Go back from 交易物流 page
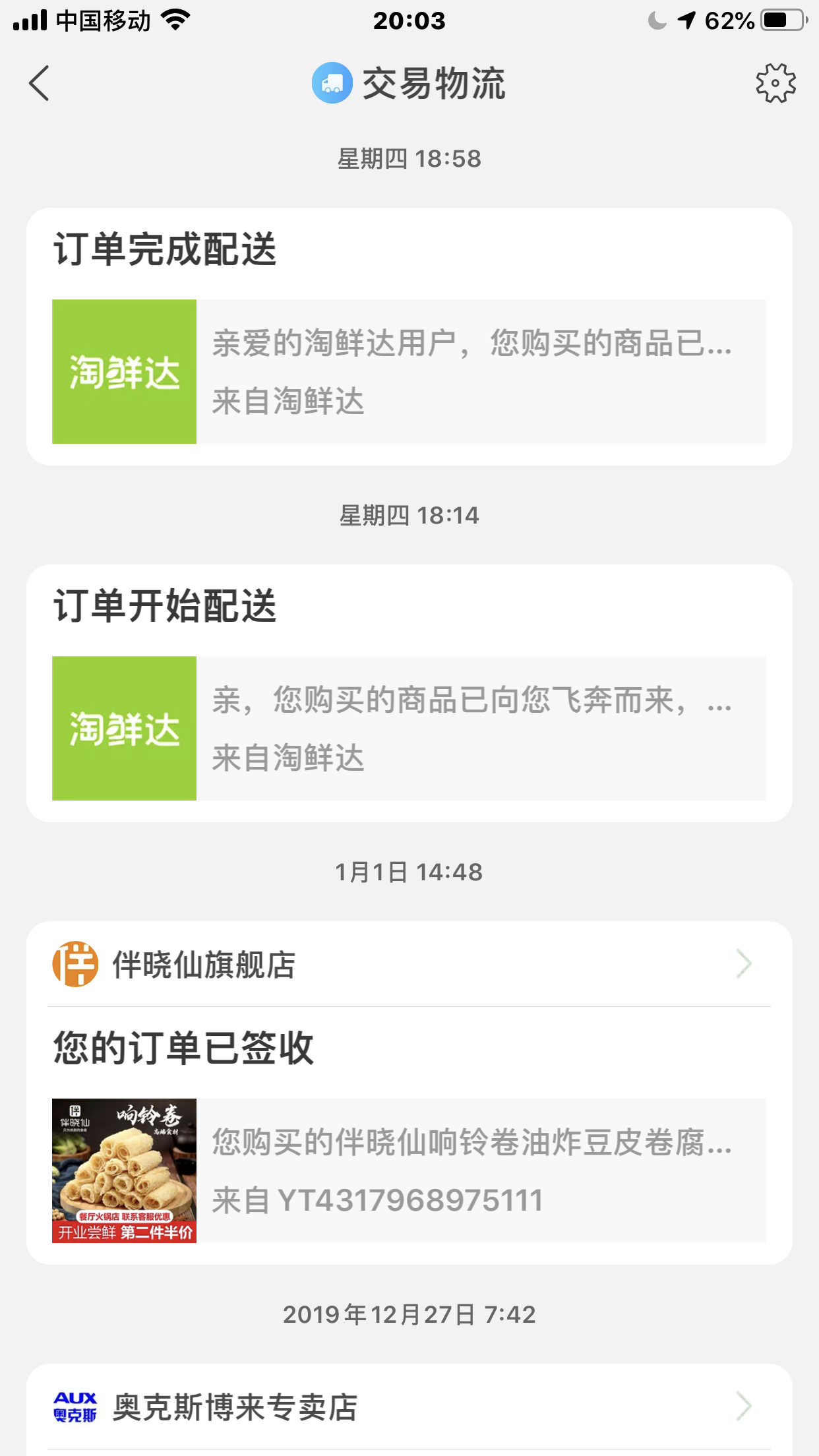The image size is (819, 1456). [x=40, y=84]
